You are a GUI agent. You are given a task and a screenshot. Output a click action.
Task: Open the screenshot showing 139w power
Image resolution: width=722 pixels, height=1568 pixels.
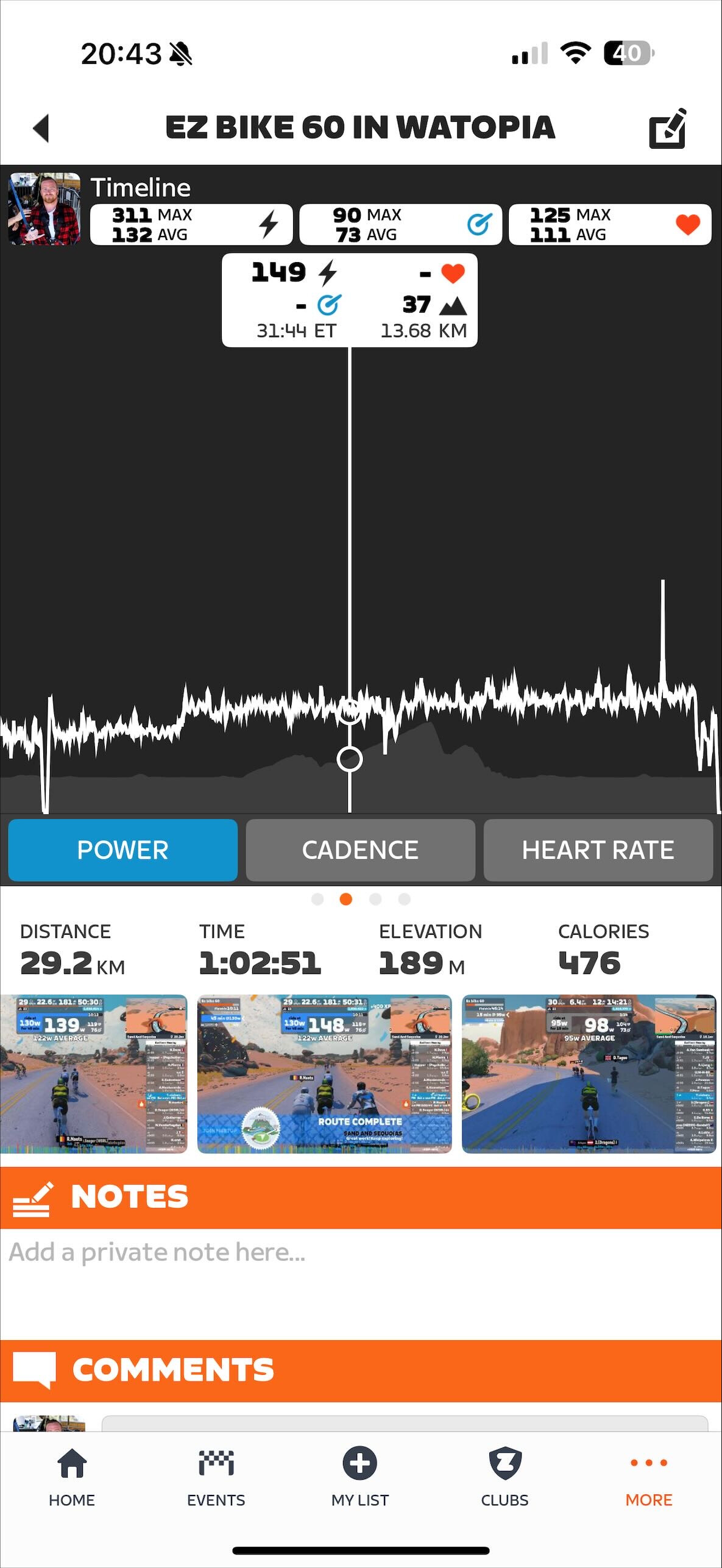point(94,1073)
